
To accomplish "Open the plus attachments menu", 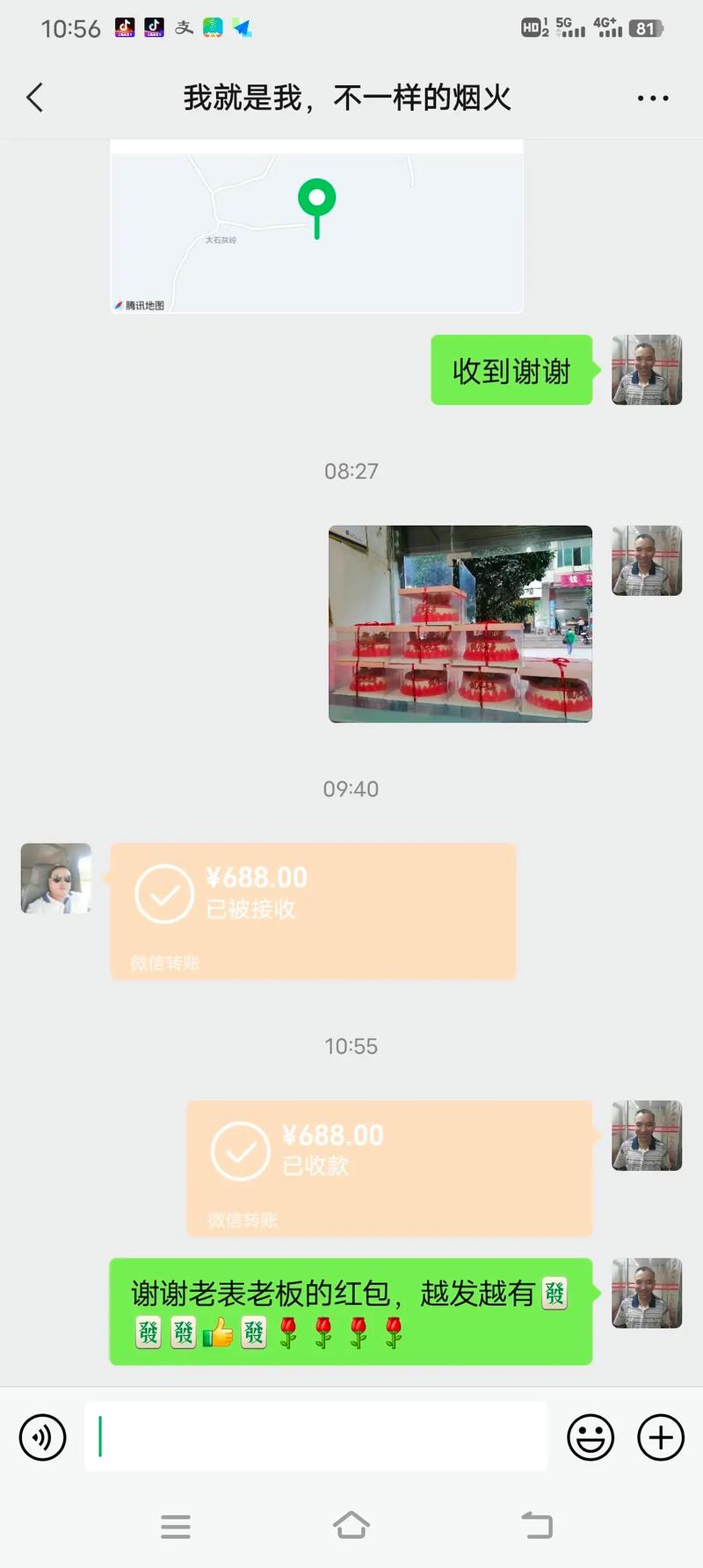I will click(661, 1438).
